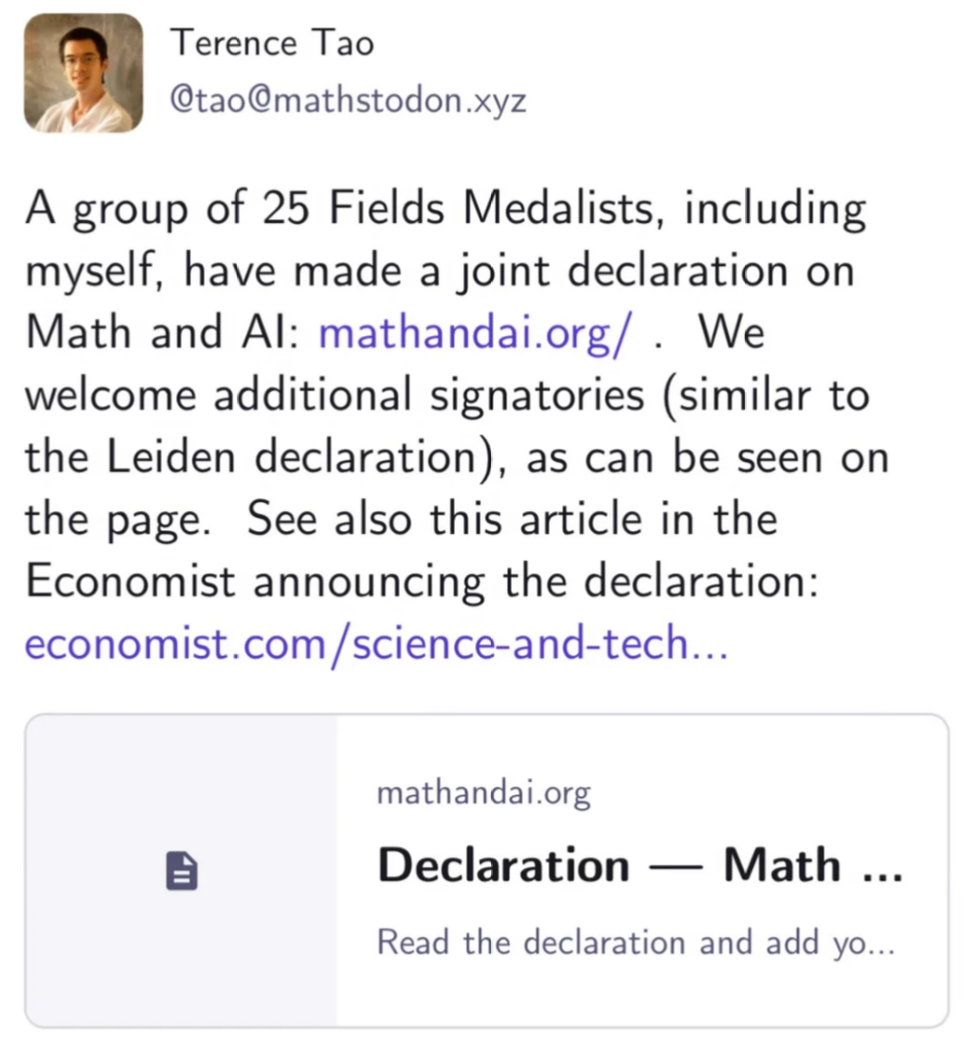Open the mathandai.org/ link in the post
The image size is (966, 1045).
coord(474,332)
